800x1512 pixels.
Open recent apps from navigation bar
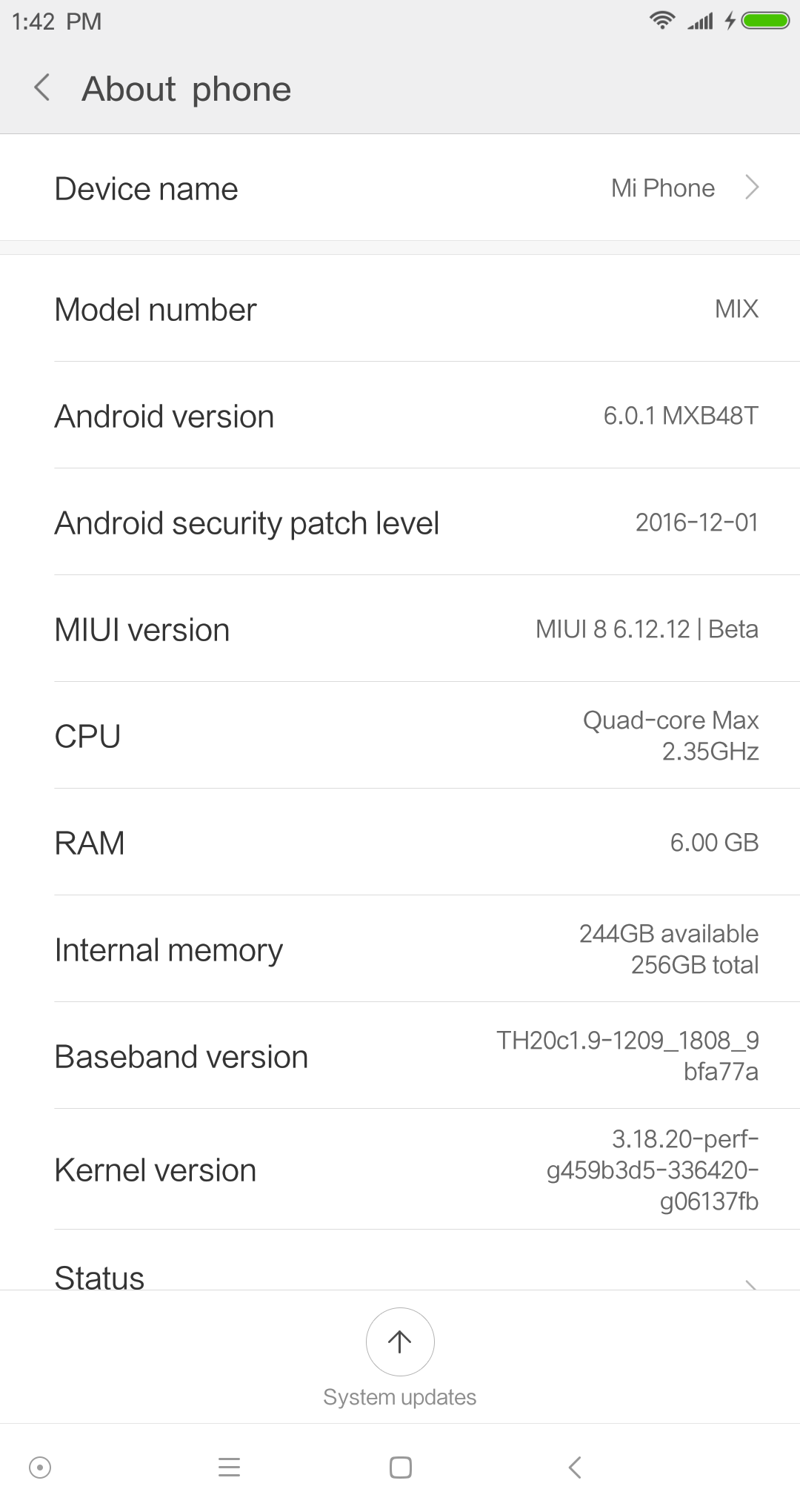pyautogui.click(x=230, y=1467)
